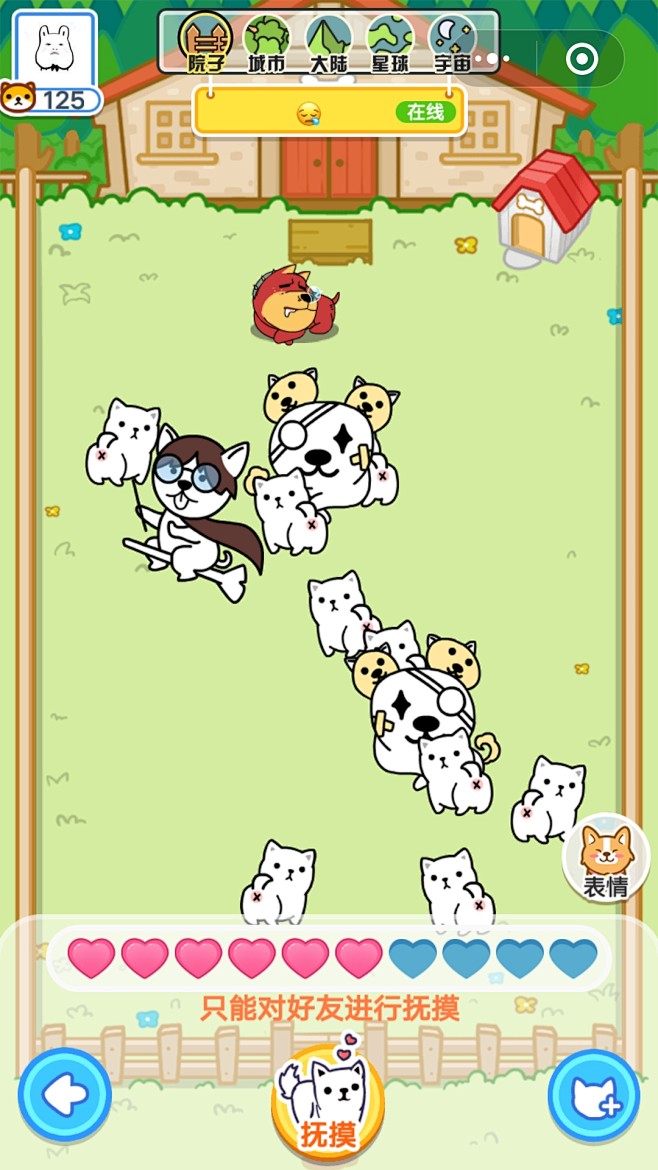Add friend with the cat plus button

point(593,1096)
